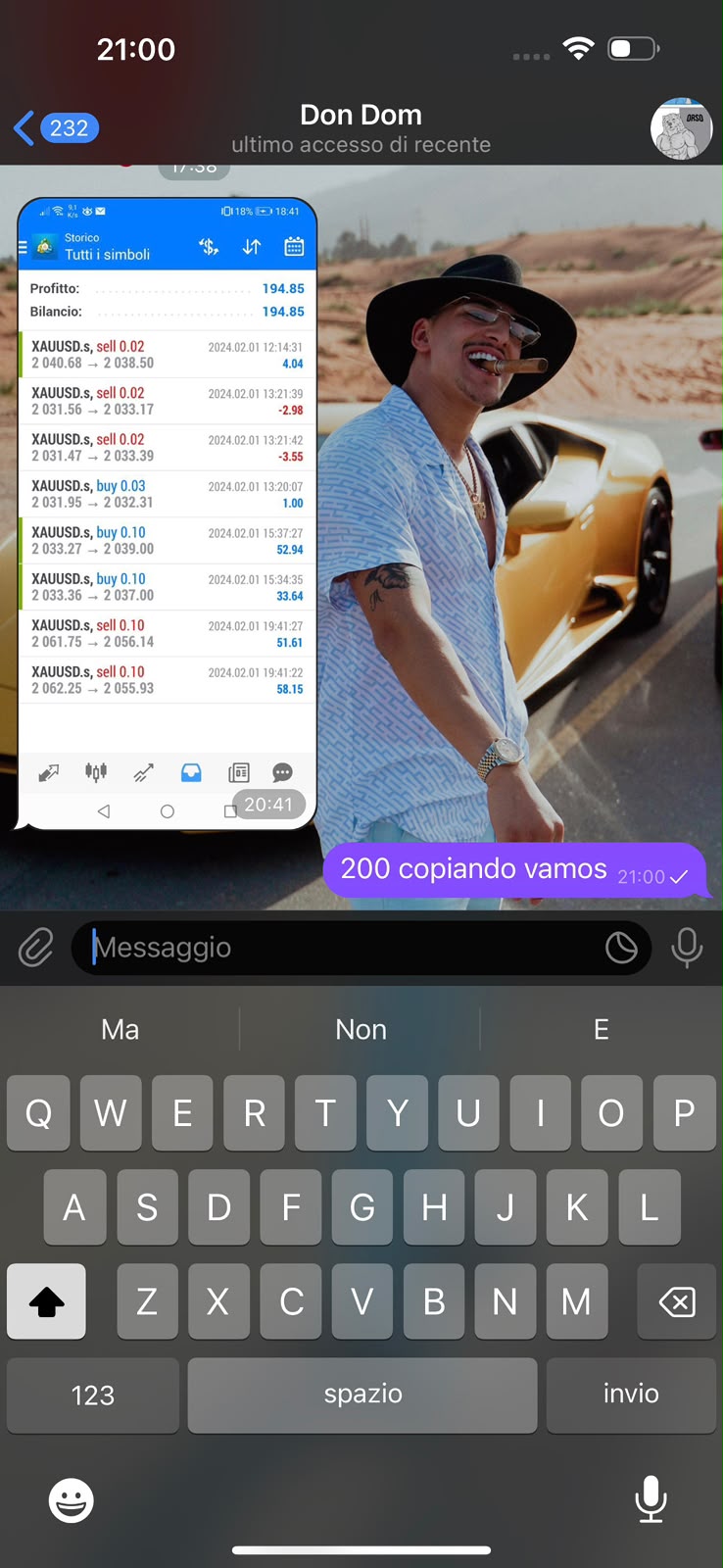Viewport: 723px width, 1568px height.
Task: Open the scheduled message timer icon
Action: pos(621,948)
